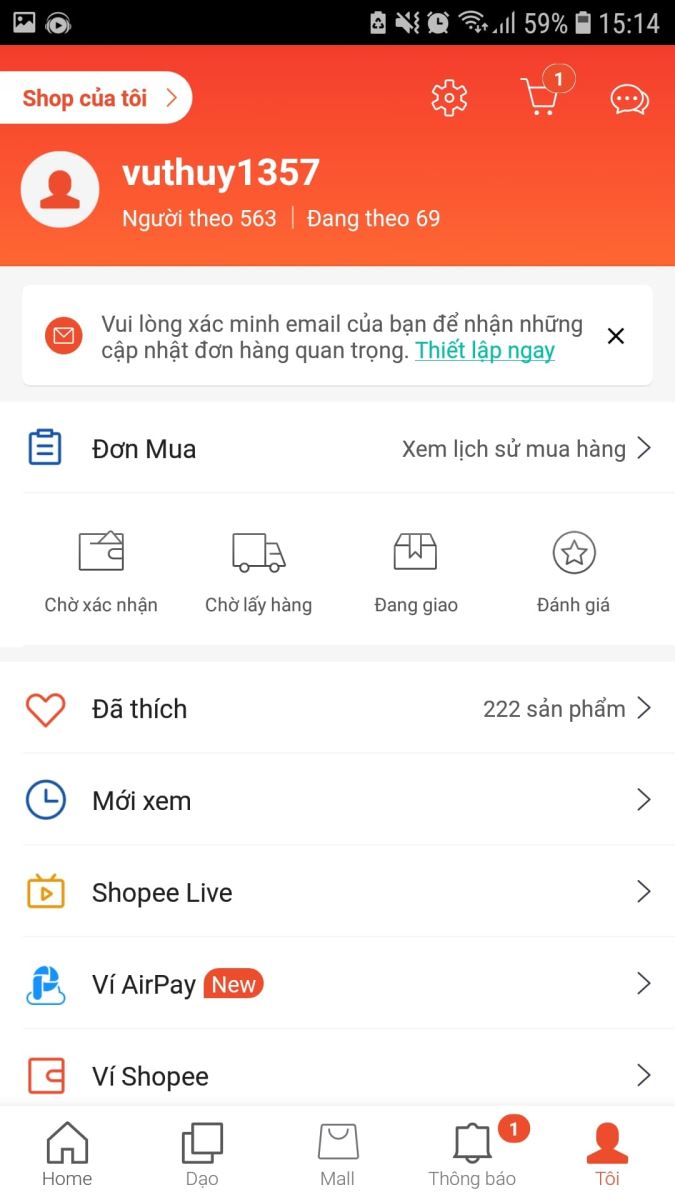The height and width of the screenshot is (1200, 675).
Task: Open Mới xem recently viewed
Action: point(337,801)
